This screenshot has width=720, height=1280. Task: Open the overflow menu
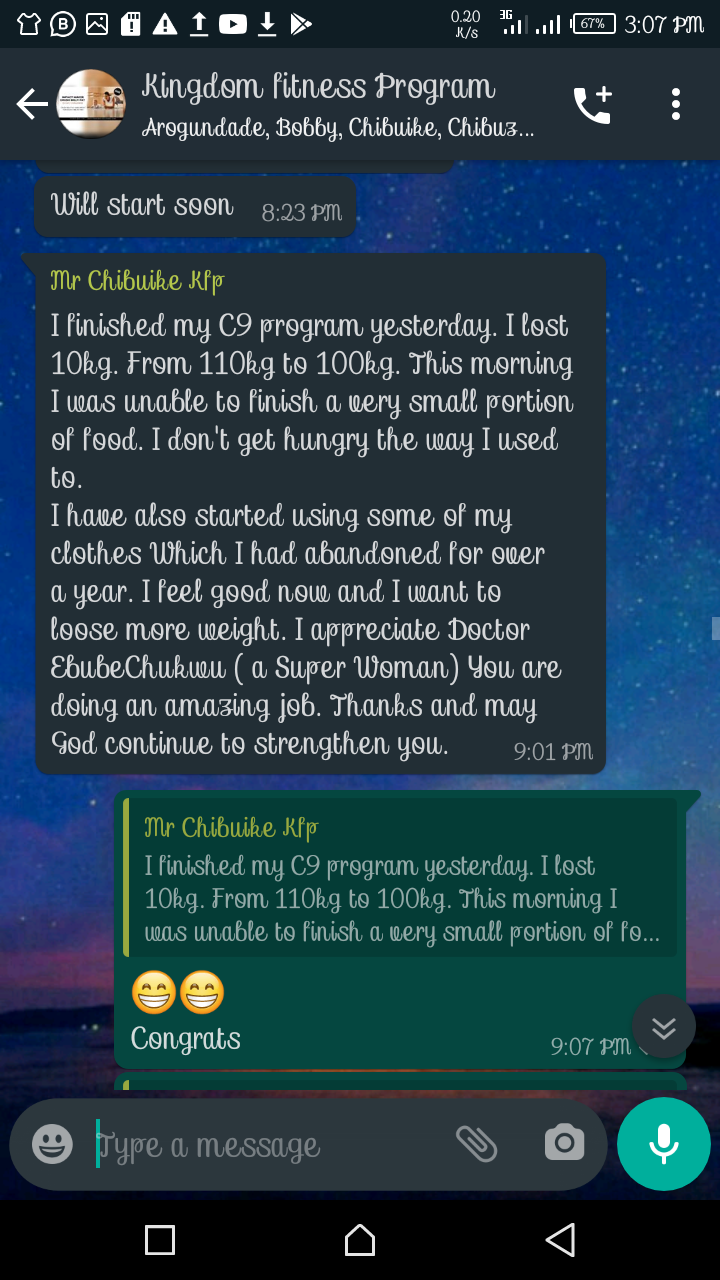click(x=676, y=104)
